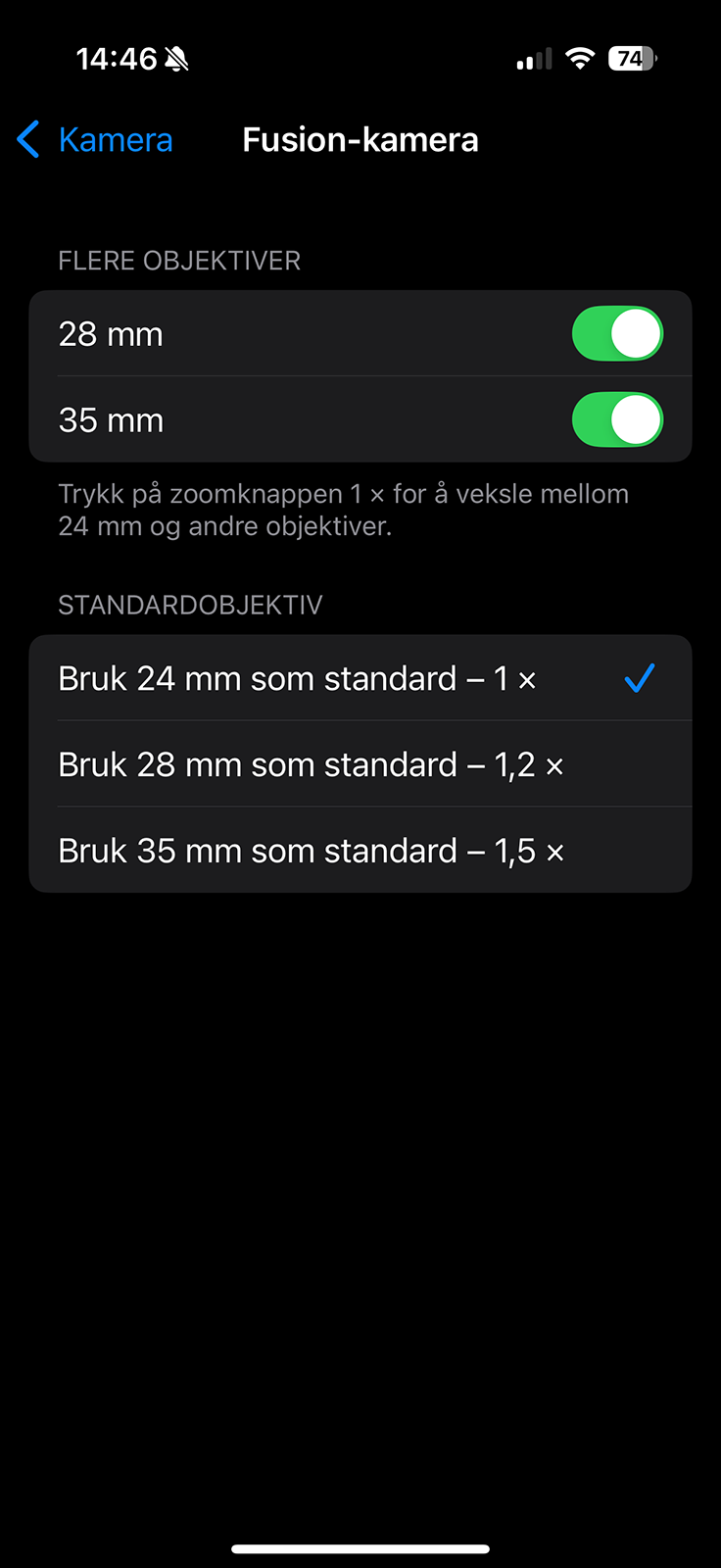Disable the 35 mm lens toggle
This screenshot has width=721, height=1568.
(x=617, y=420)
